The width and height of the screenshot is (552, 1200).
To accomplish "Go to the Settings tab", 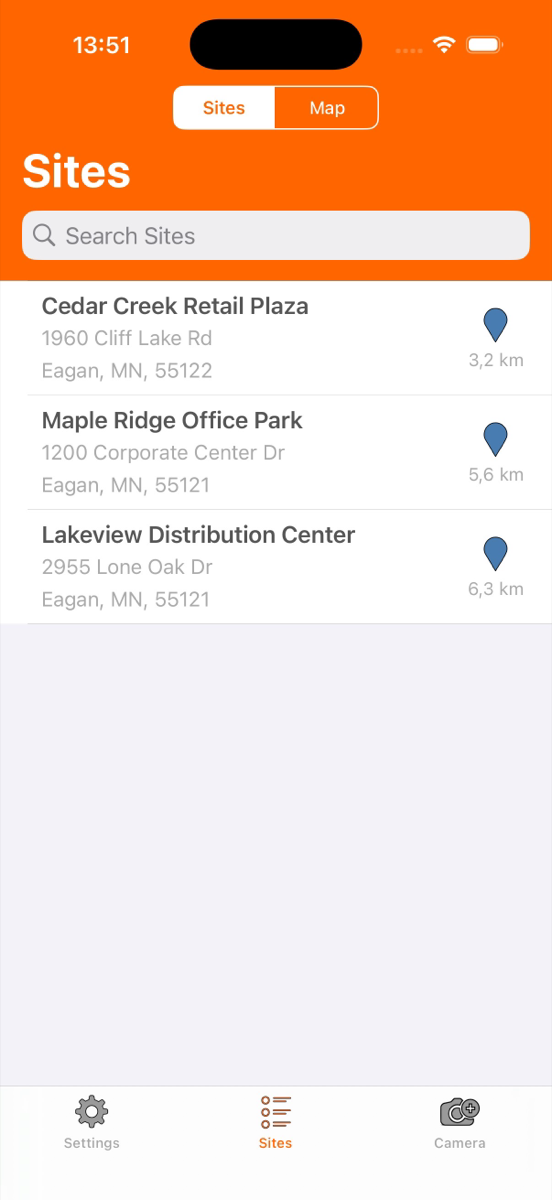I will pos(91,1122).
